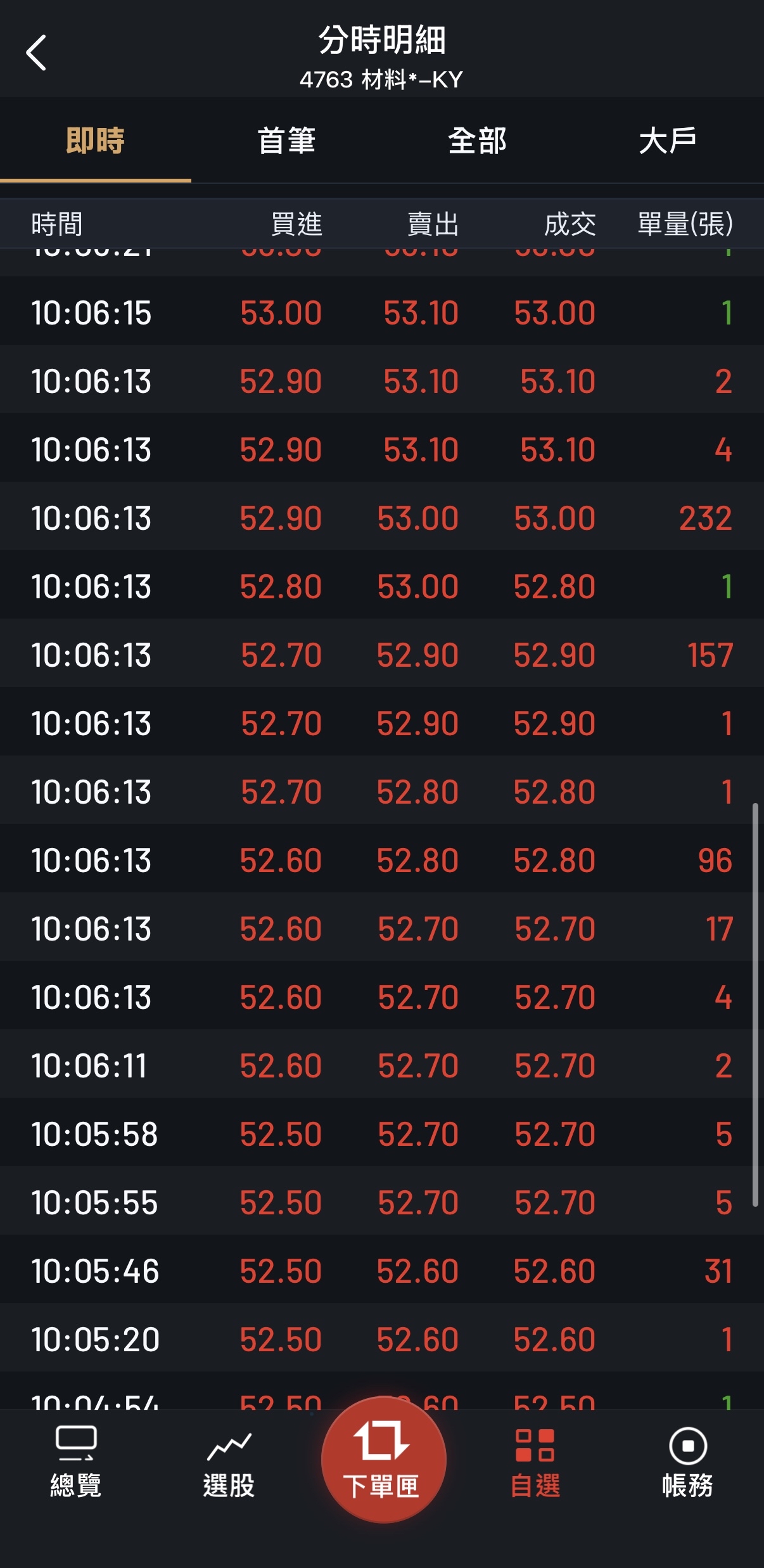Open 總覽 in the bottom bar
The height and width of the screenshot is (1568, 764).
click(76, 1461)
